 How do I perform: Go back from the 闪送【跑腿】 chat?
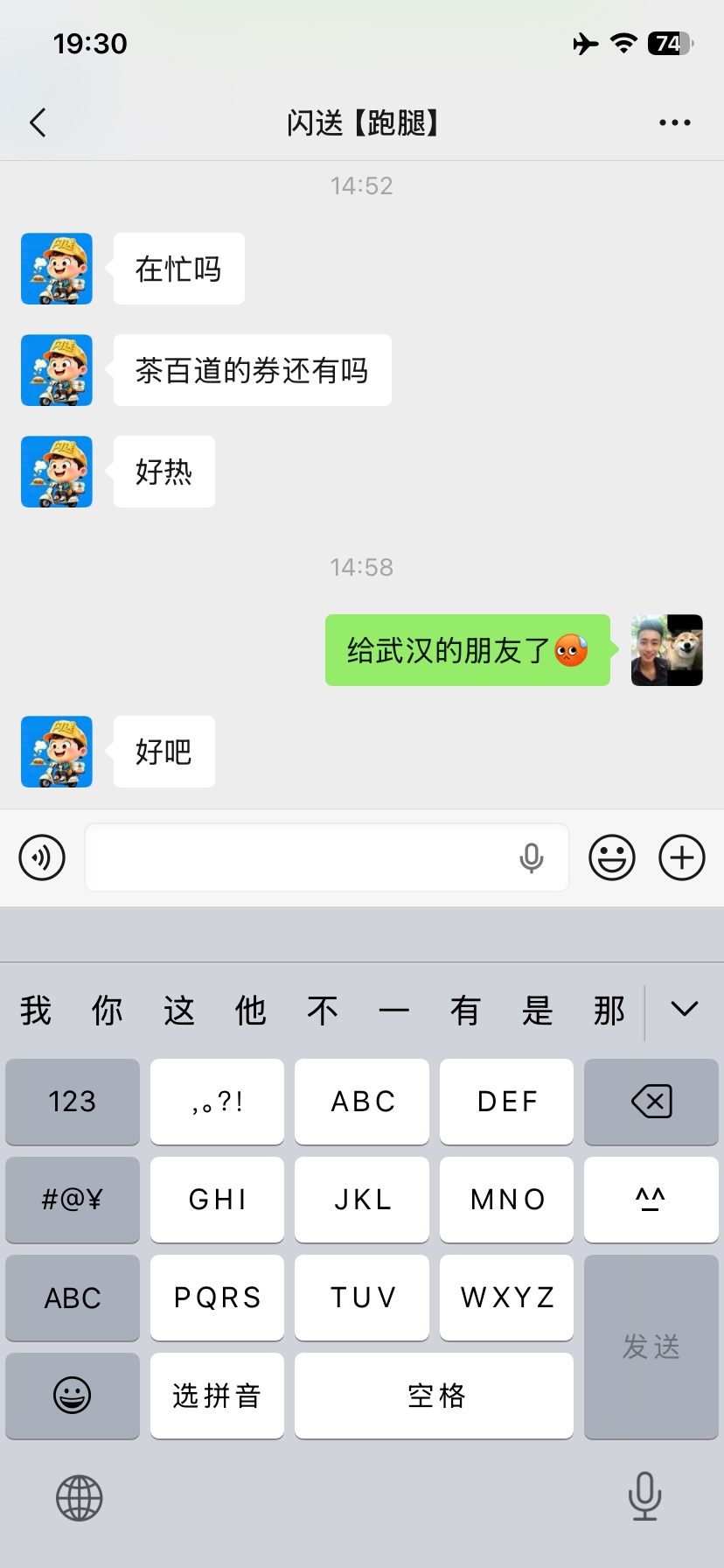38,123
